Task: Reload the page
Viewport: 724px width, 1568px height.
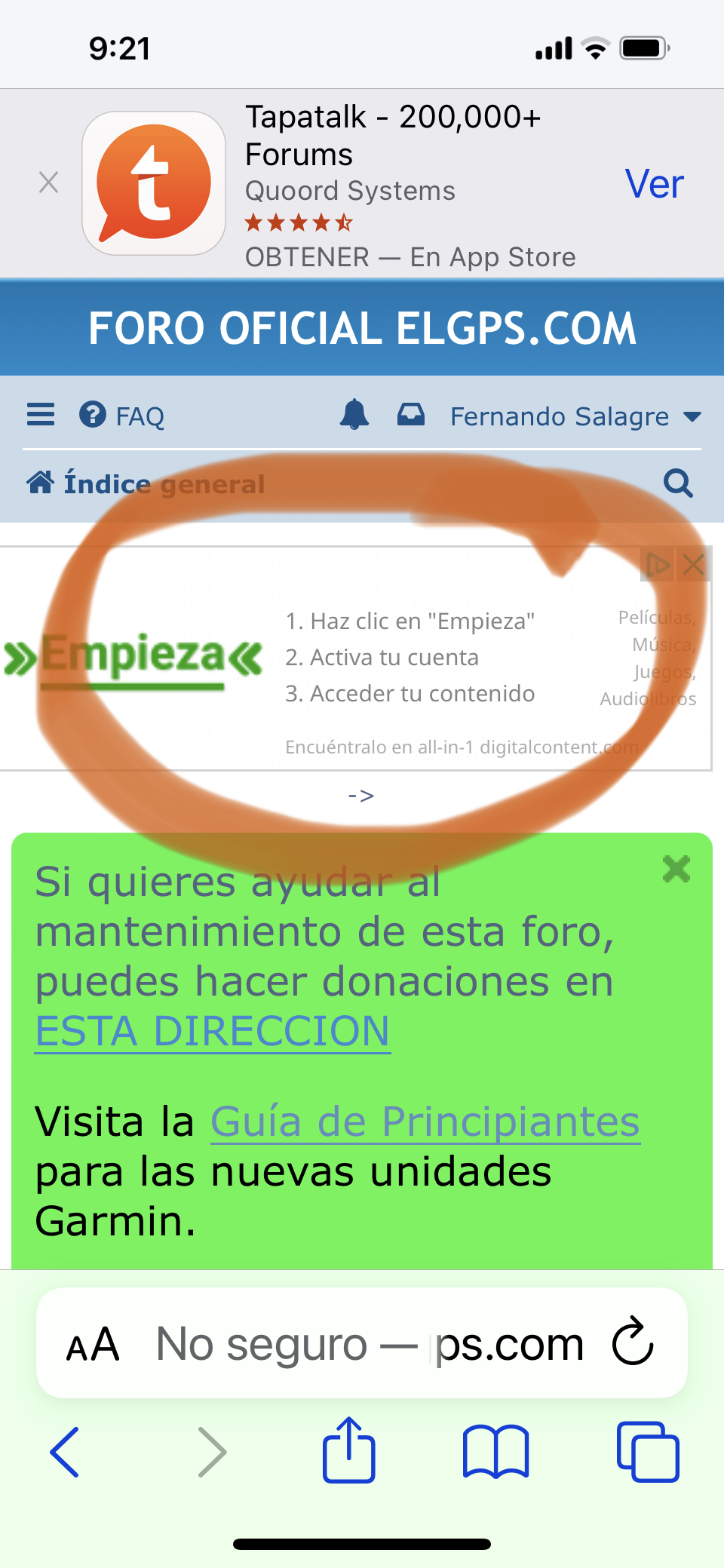Action: click(633, 1342)
